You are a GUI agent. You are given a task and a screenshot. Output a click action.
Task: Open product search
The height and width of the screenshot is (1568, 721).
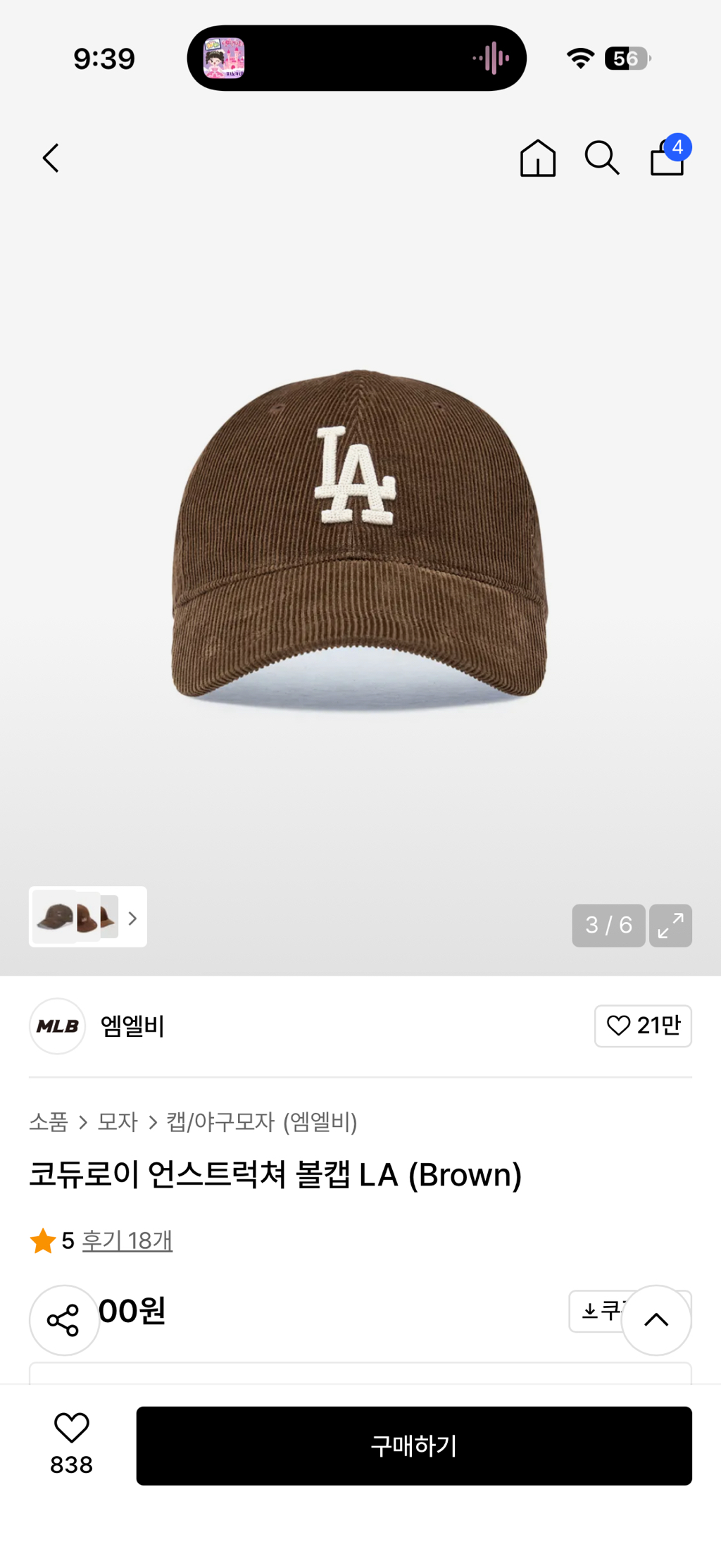point(602,158)
